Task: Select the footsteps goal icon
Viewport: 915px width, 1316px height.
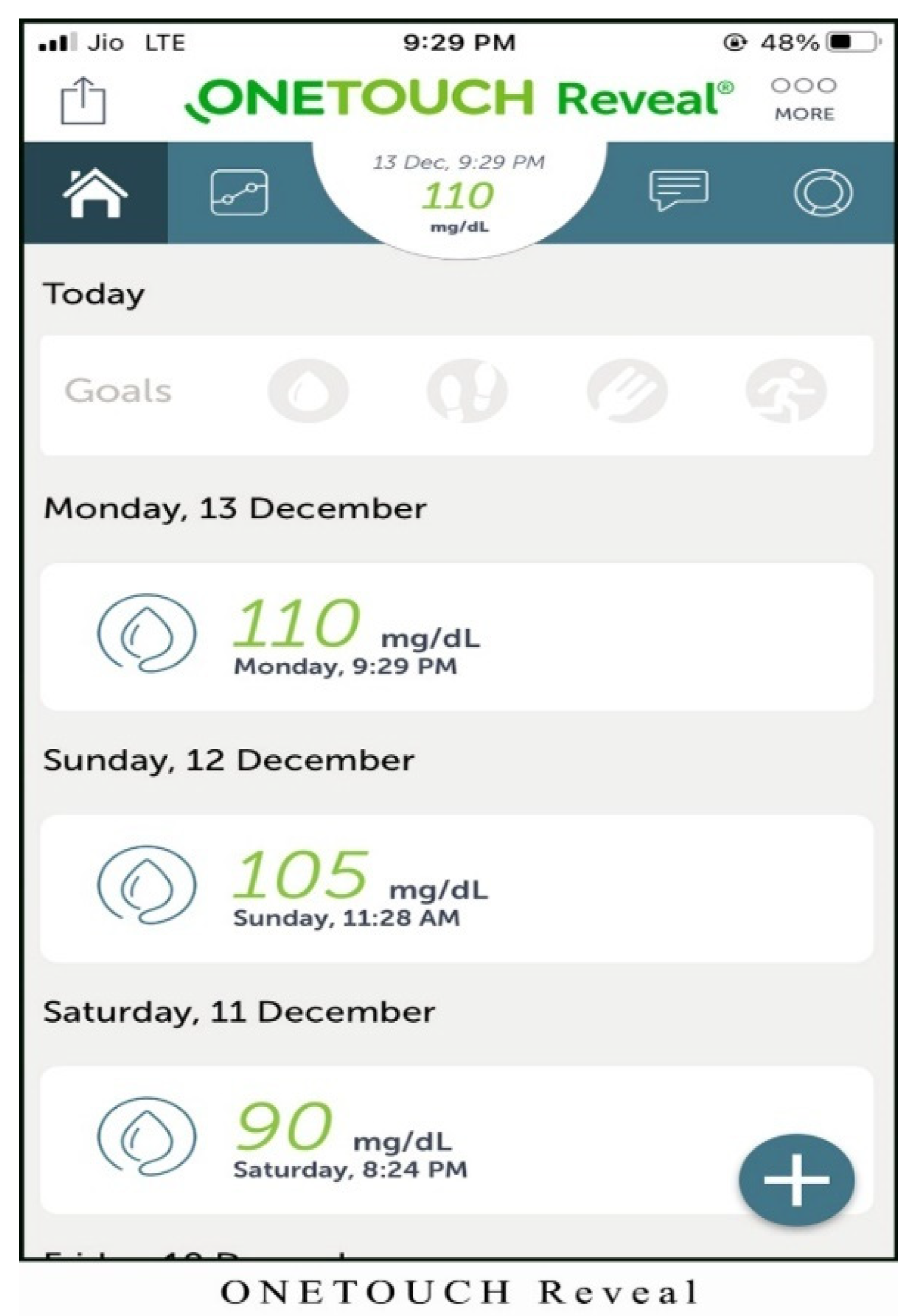Action: (467, 391)
